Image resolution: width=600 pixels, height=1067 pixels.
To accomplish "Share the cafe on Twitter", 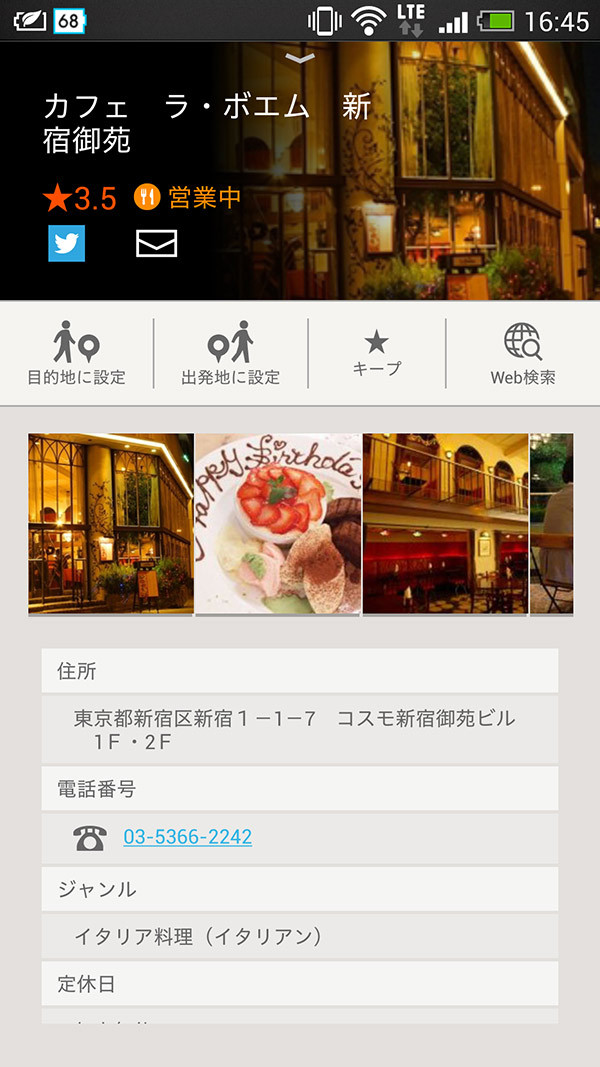I will click(x=67, y=243).
